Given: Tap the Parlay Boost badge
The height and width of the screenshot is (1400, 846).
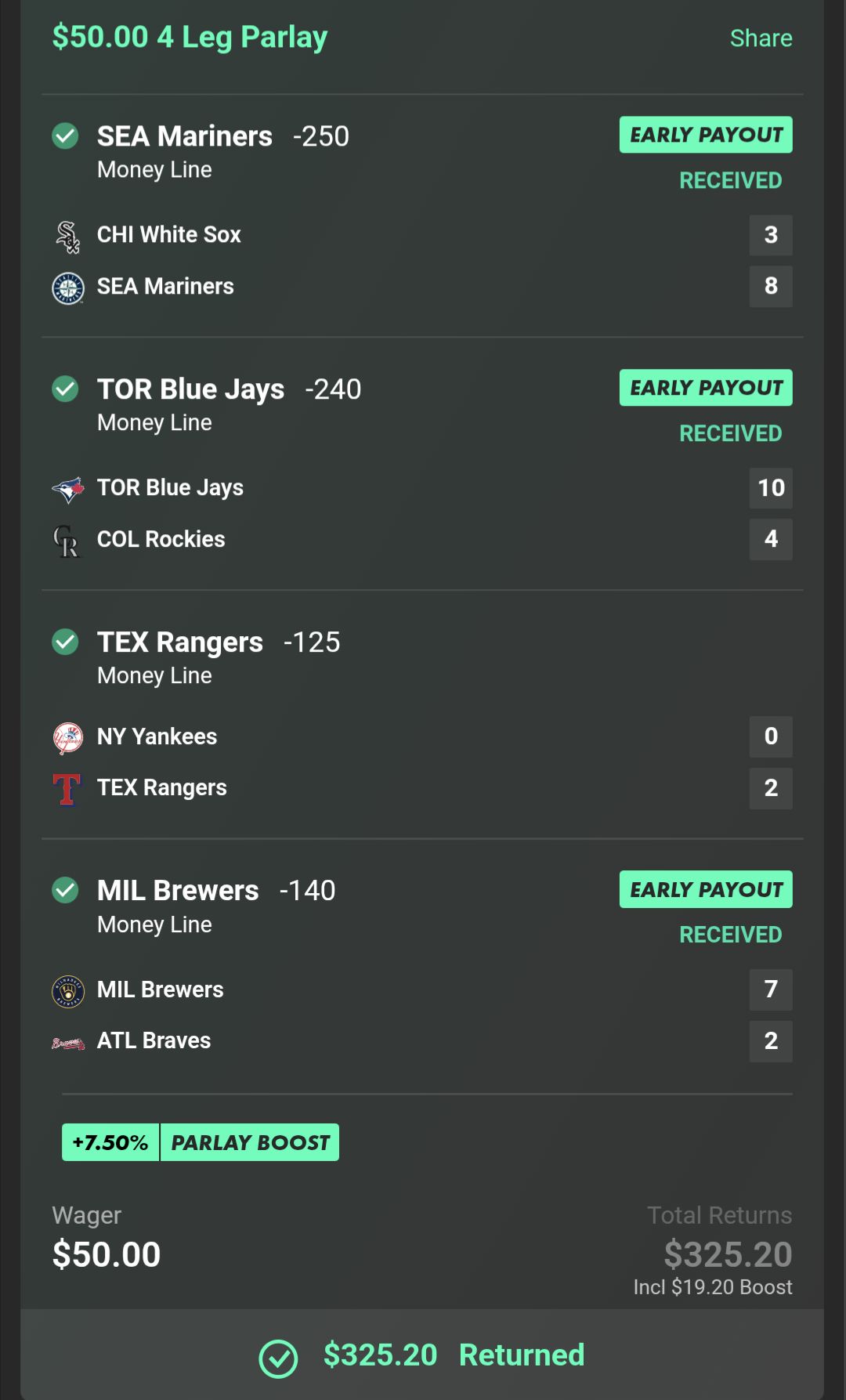Looking at the screenshot, I should tap(201, 1142).
